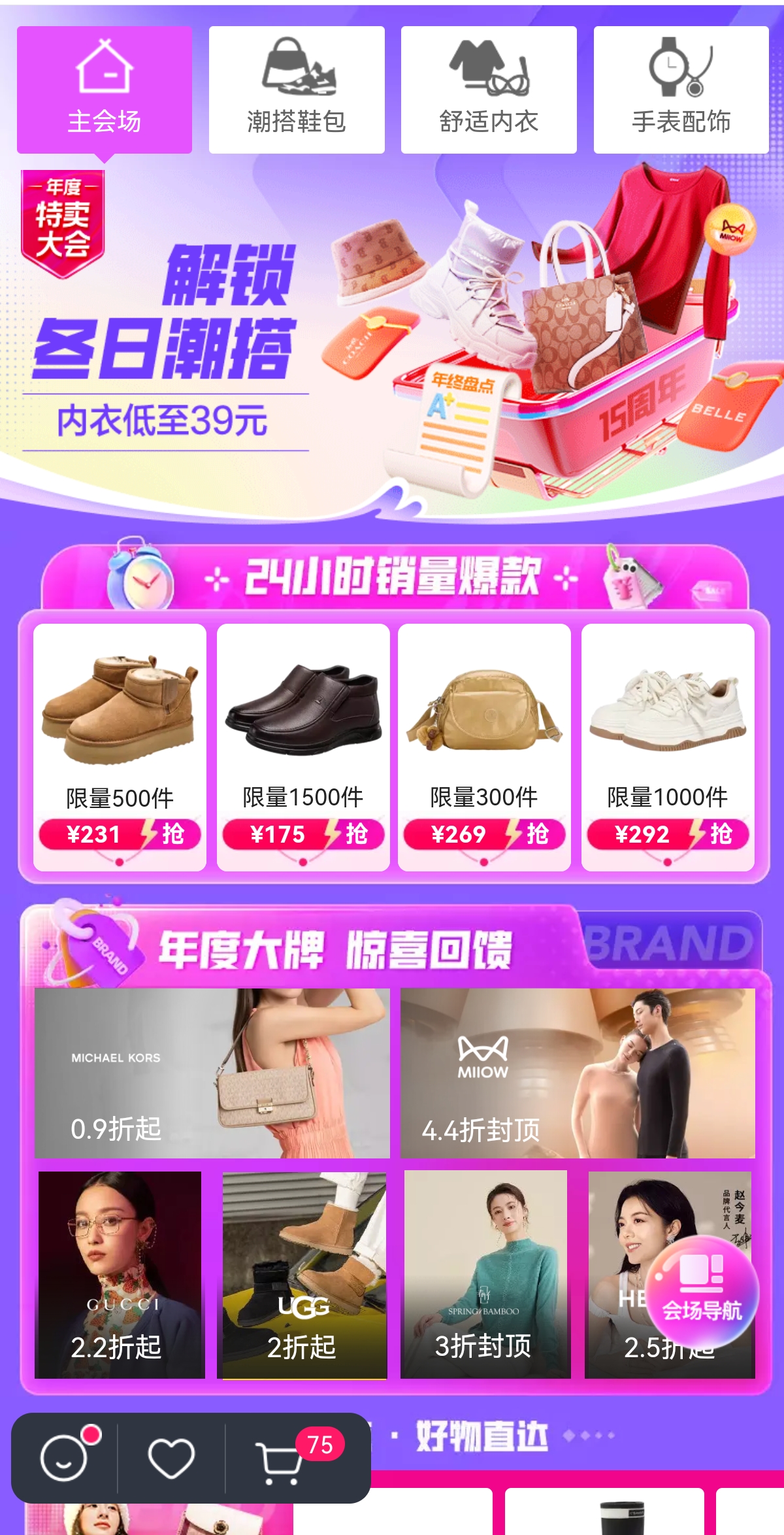784x1535 pixels.
Task: Open the ¥292 white sneakers deal
Action: pos(667,747)
